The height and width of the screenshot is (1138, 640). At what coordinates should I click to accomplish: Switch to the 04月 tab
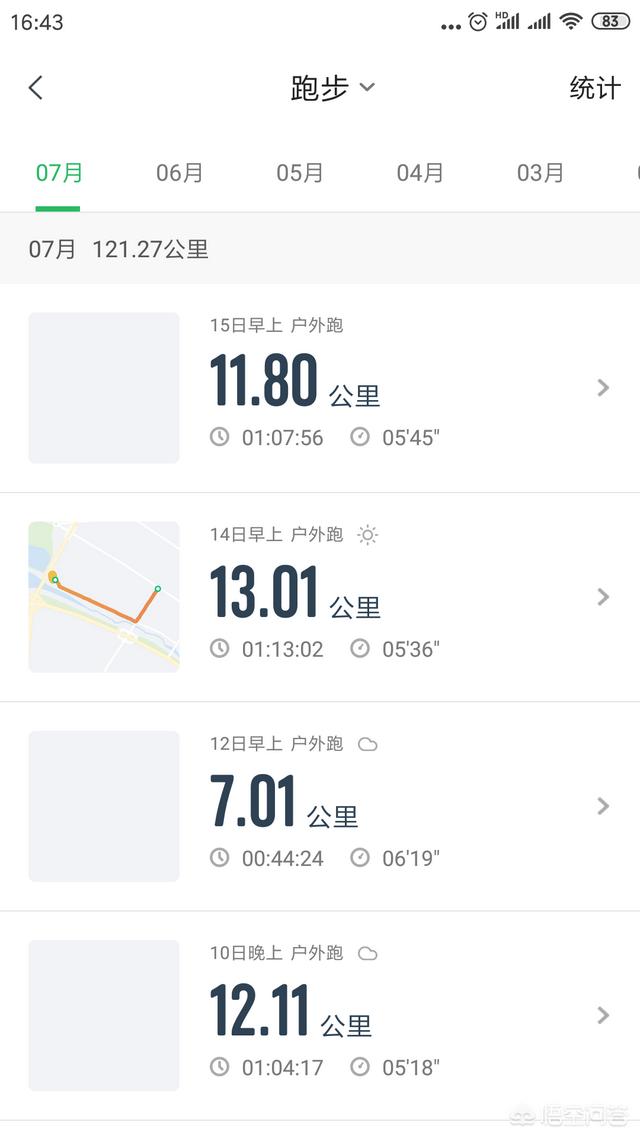point(420,173)
